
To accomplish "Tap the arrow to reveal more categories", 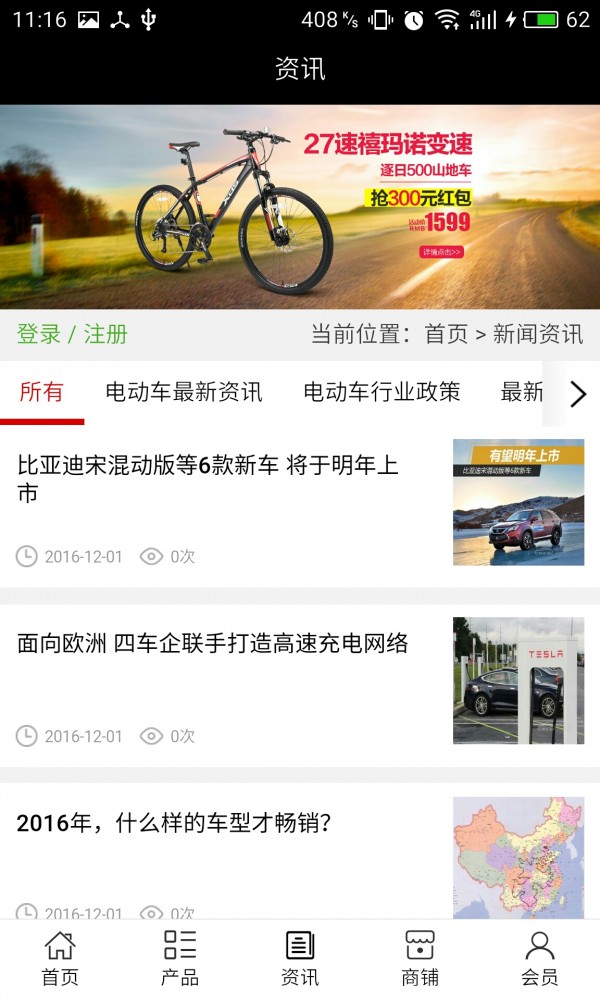I will [577, 394].
